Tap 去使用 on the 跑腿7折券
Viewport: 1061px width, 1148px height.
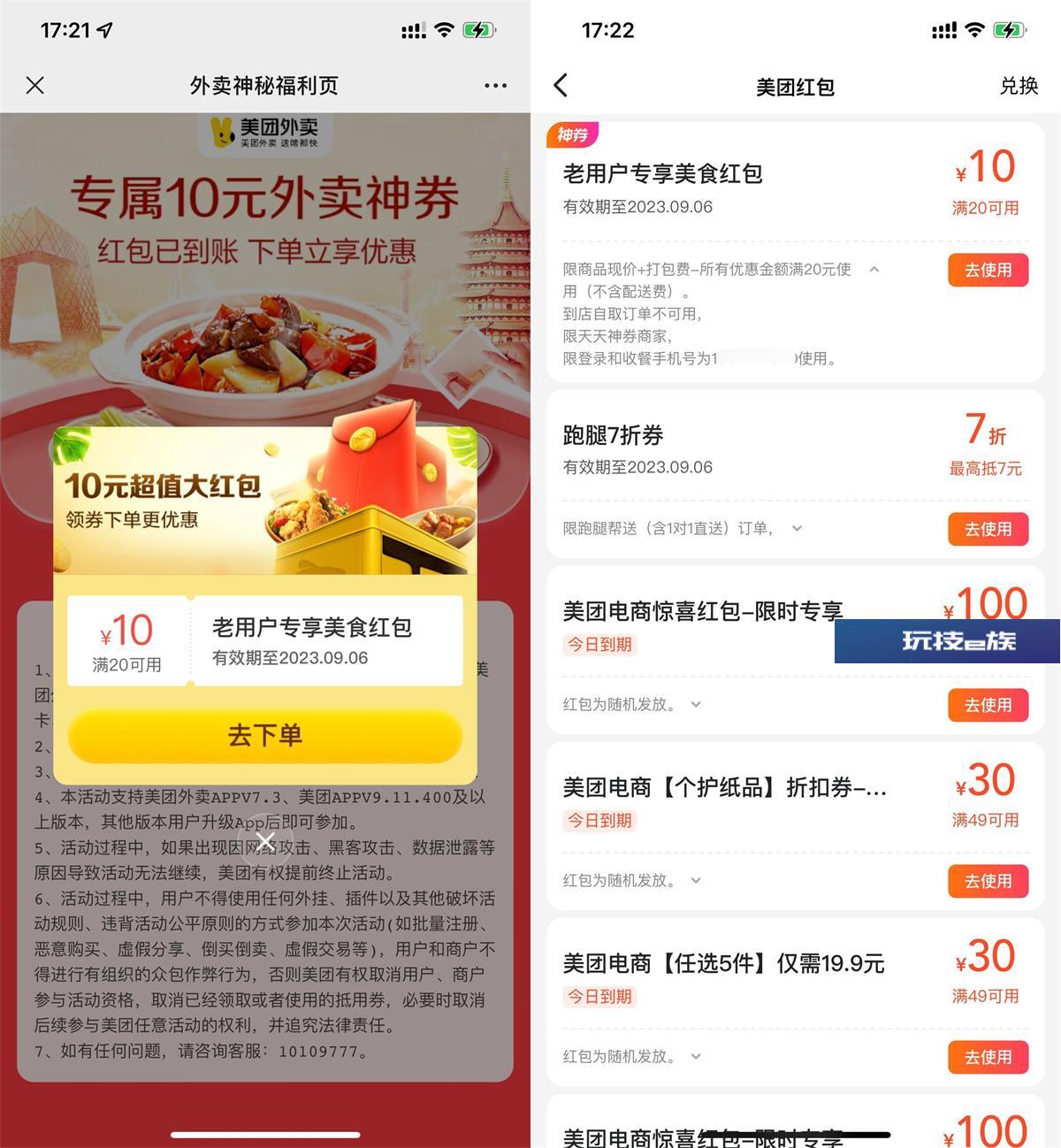coord(988,529)
